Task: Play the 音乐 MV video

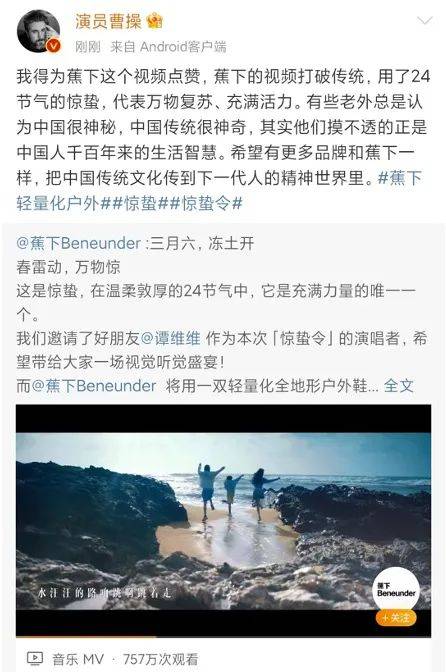Action: coord(223,520)
